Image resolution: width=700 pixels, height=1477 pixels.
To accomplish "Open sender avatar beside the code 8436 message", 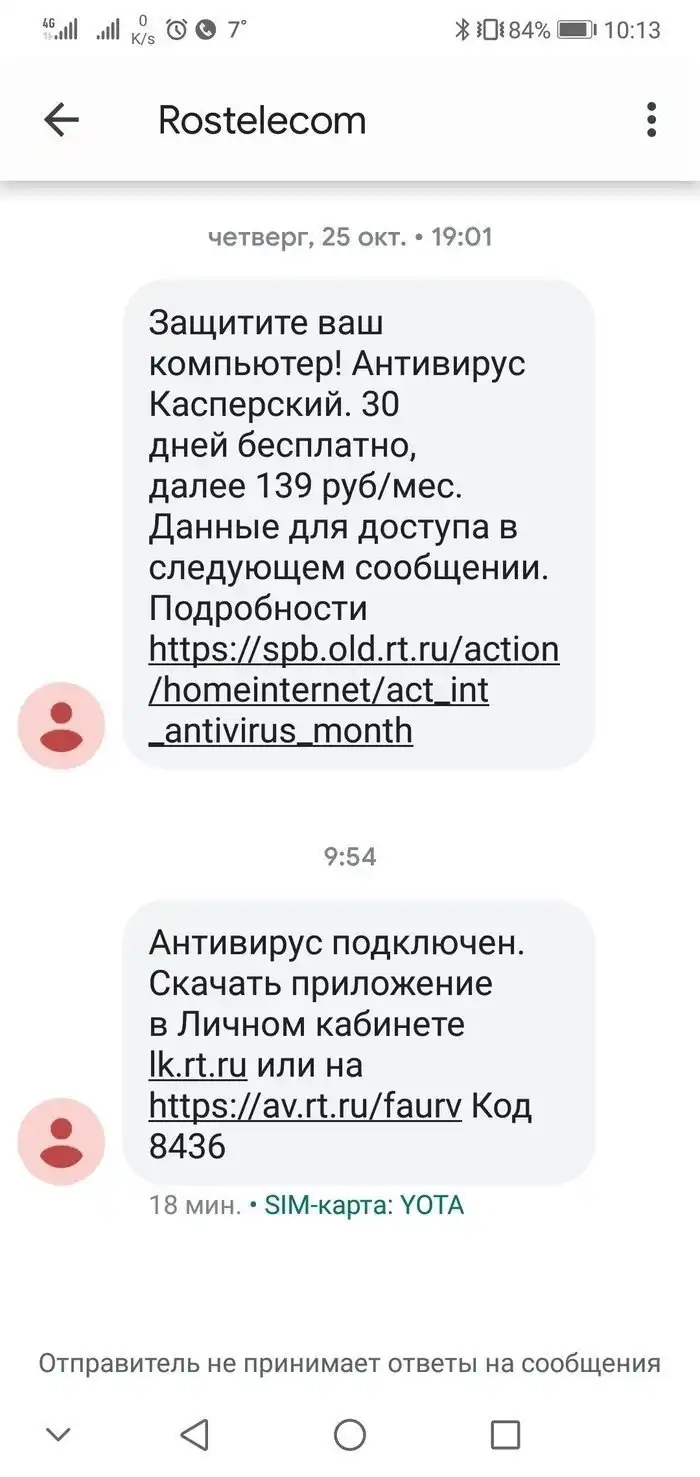I will coord(61,1141).
